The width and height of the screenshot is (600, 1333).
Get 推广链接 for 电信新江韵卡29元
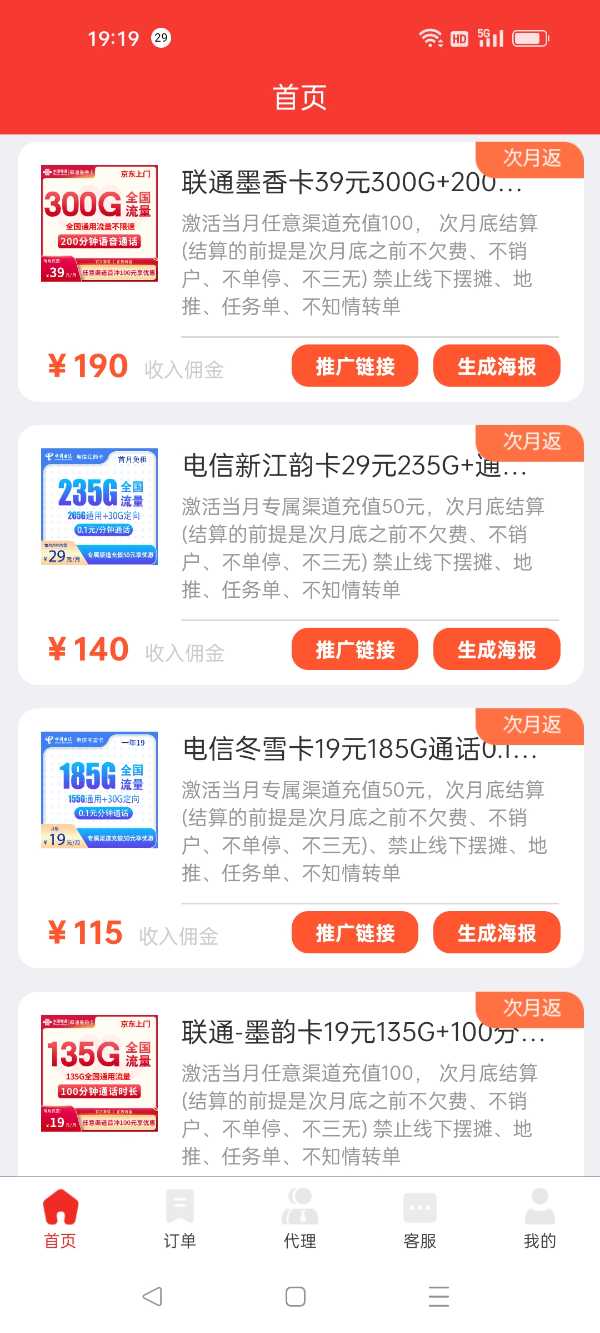pyautogui.click(x=355, y=650)
